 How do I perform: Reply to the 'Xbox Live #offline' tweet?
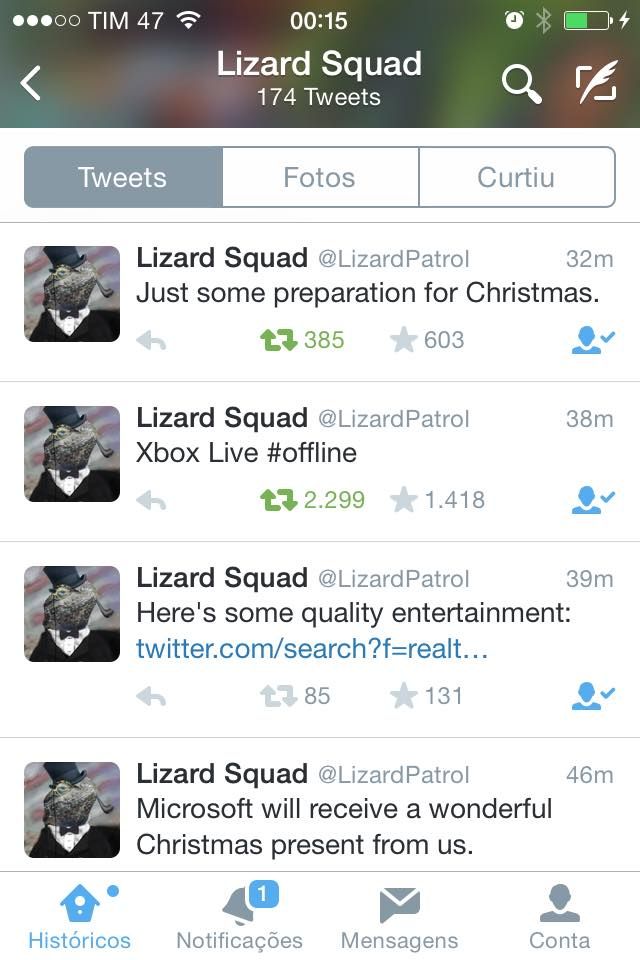pos(151,501)
